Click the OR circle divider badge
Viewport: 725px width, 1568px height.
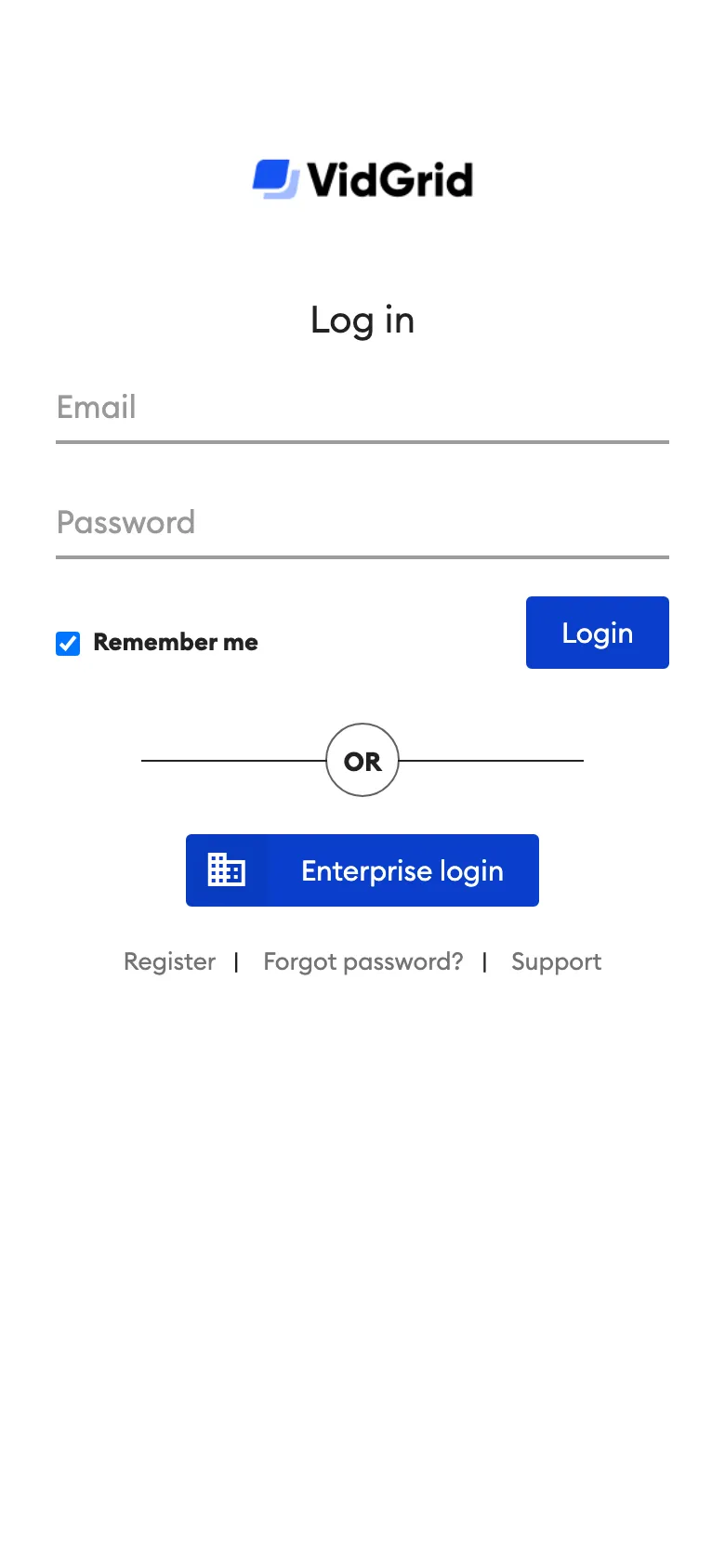pyautogui.click(x=362, y=761)
